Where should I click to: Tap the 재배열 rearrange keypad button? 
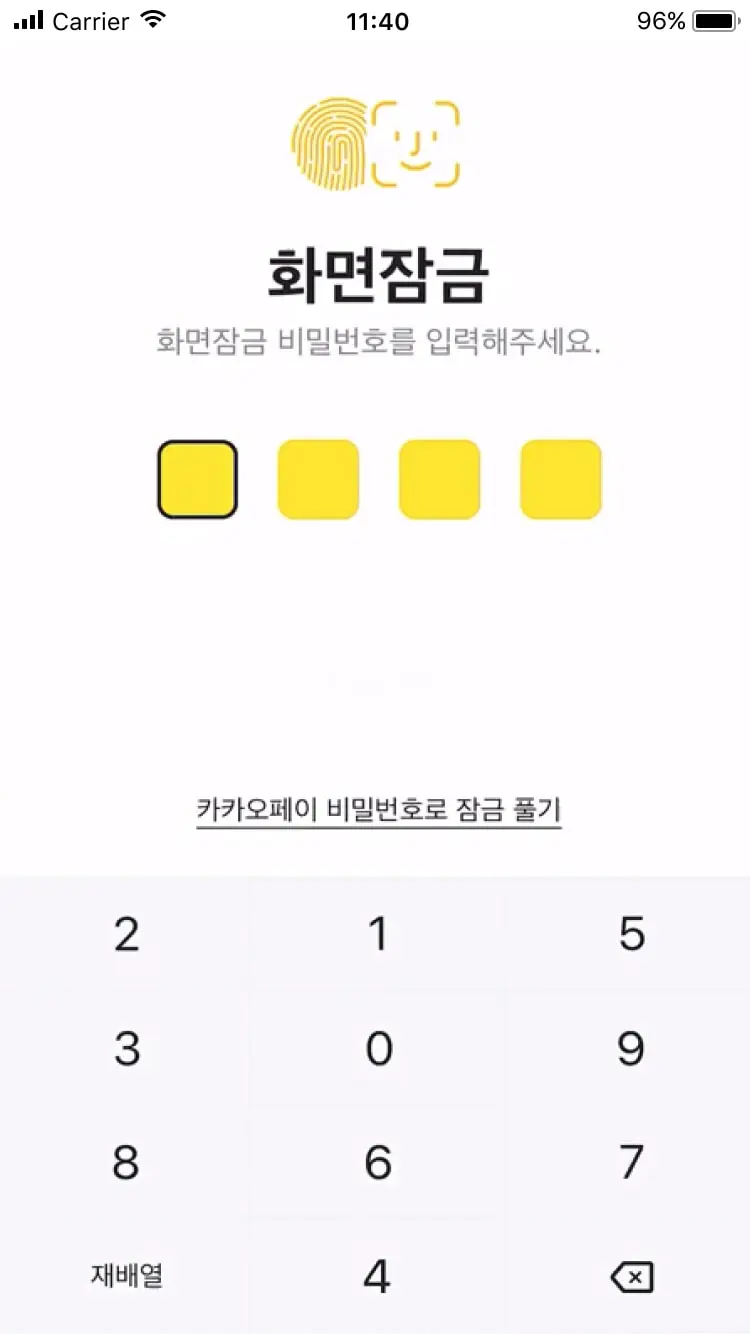click(x=125, y=1276)
